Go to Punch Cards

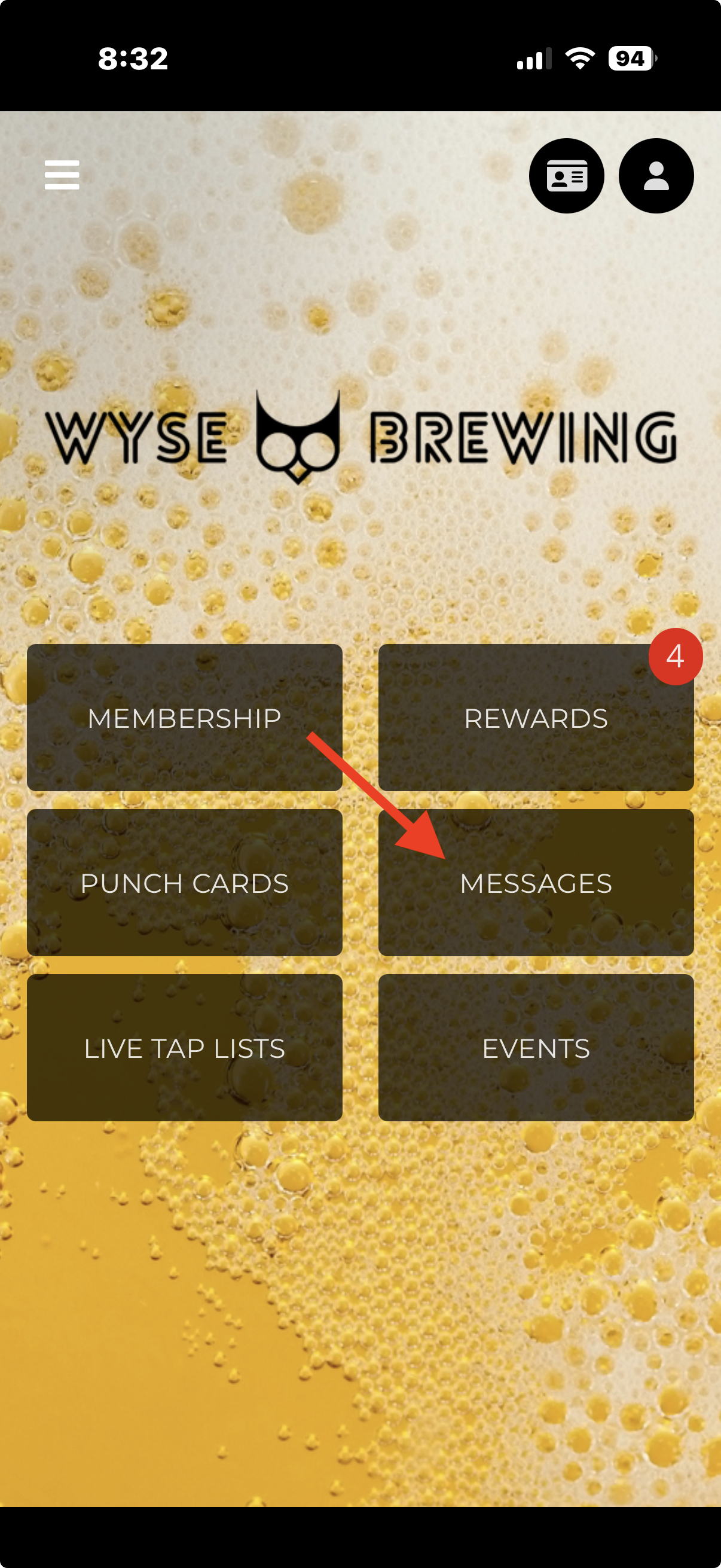point(184,883)
